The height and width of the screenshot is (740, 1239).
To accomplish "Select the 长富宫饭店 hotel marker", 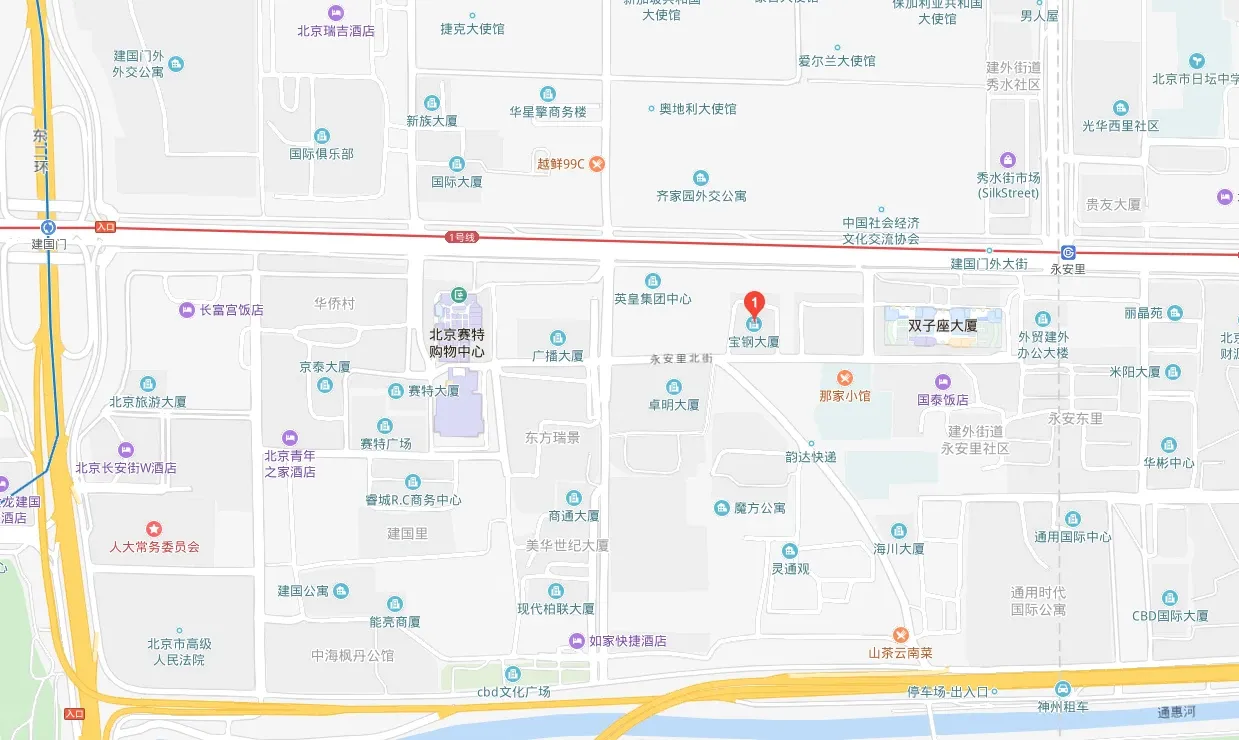I will point(187,310).
